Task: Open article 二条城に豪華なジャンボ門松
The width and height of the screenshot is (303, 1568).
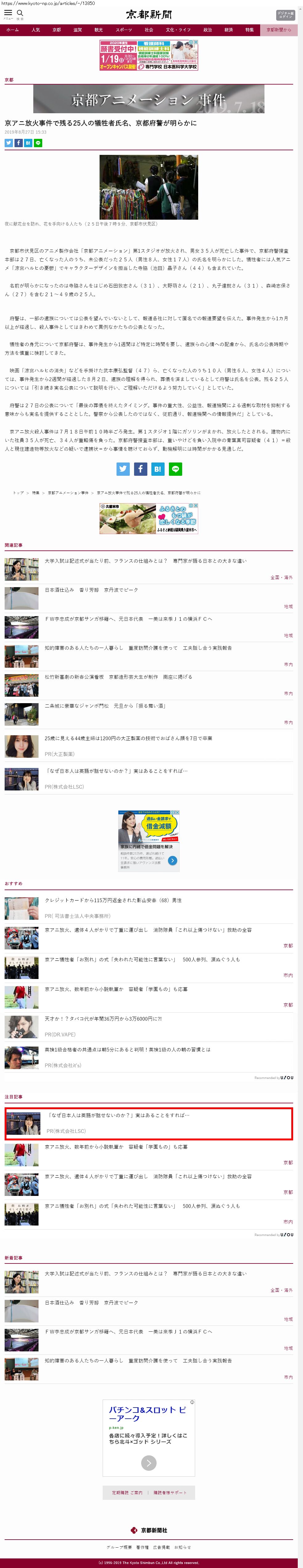Action: pyautogui.click(x=105, y=706)
